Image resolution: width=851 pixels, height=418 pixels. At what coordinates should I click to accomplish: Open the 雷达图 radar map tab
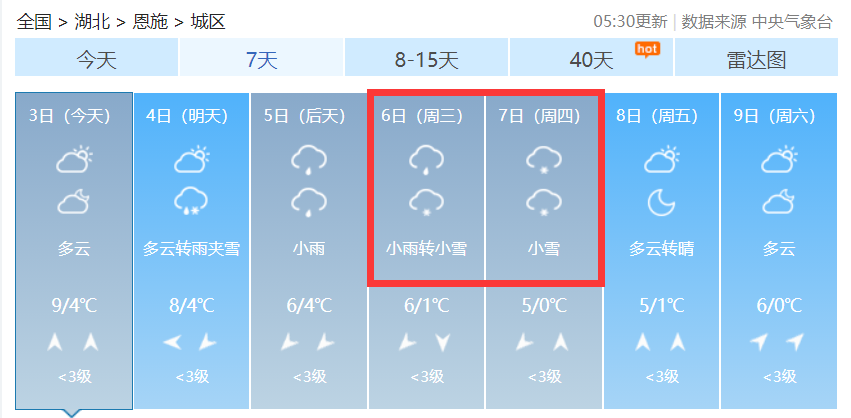pos(756,59)
